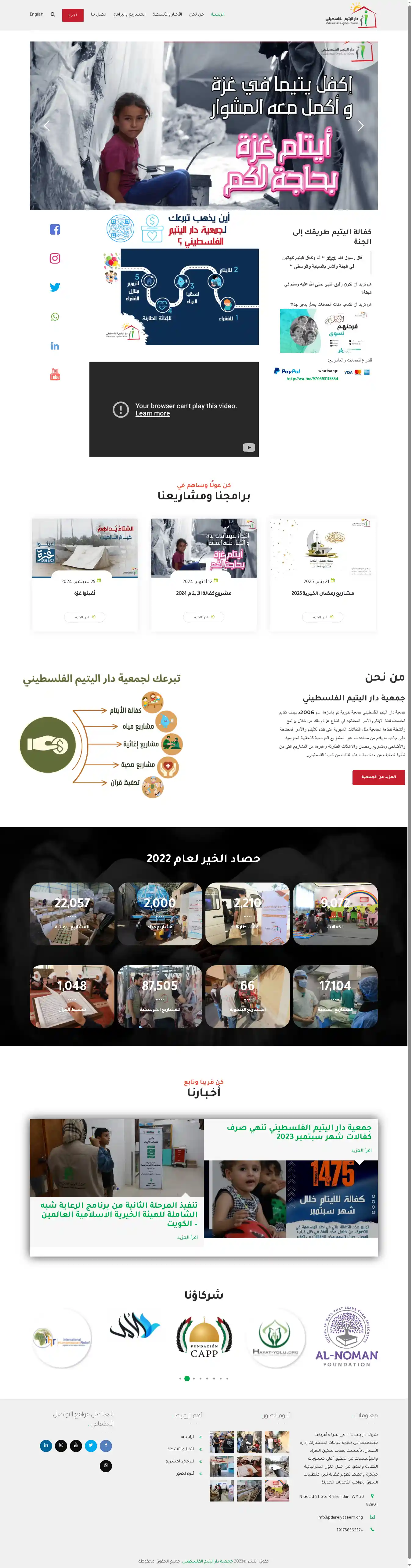Open the footer link ألبوم الصور
This screenshot has height=1568, width=412.
point(185,1473)
